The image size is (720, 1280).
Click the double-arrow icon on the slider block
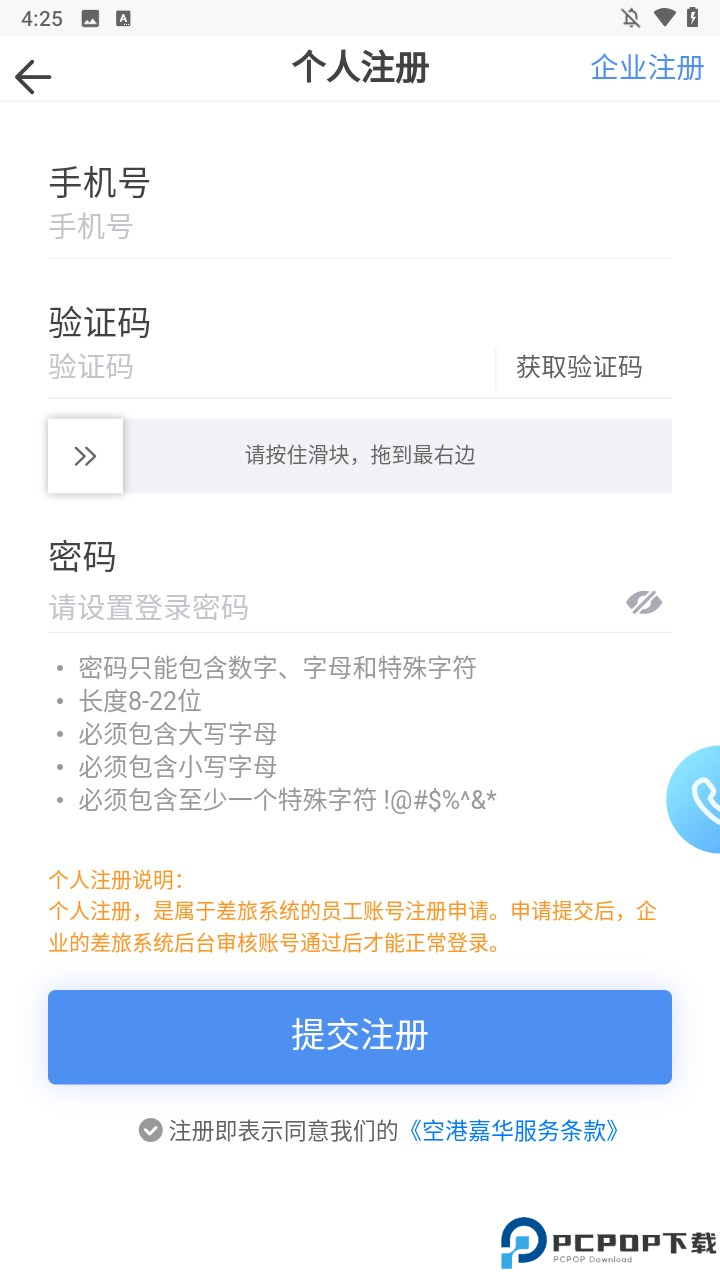(x=85, y=456)
